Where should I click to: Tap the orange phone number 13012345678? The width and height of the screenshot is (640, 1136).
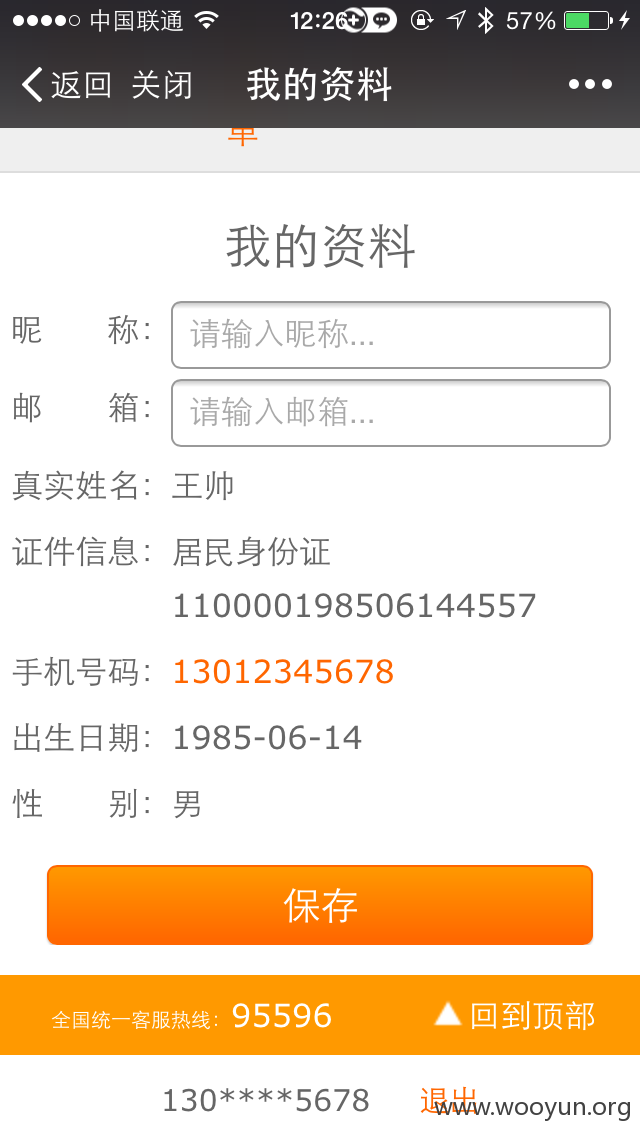pos(283,672)
